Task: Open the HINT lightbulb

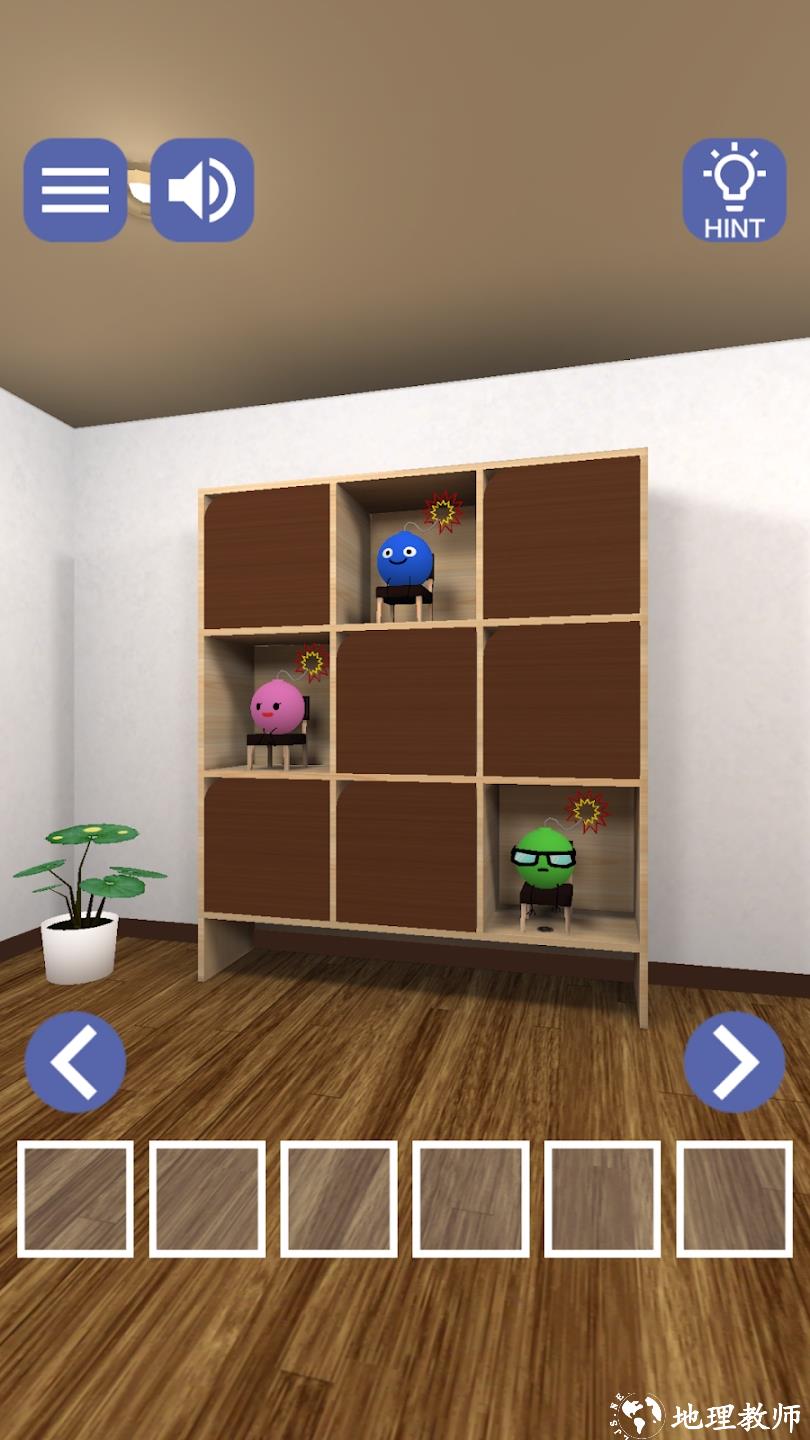Action: [x=734, y=190]
